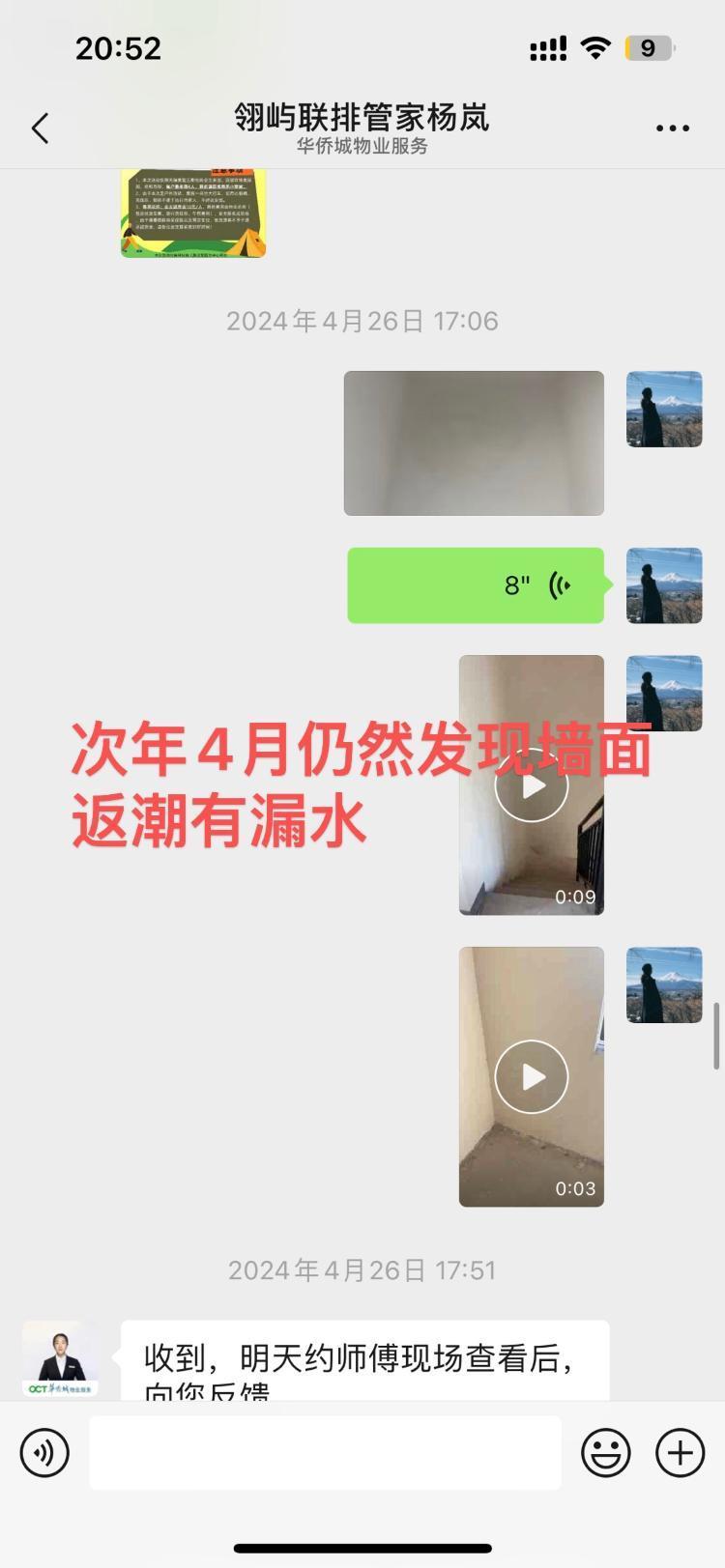Play the 0:09 staircase video
The width and height of the screenshot is (725, 1568).
click(532, 785)
